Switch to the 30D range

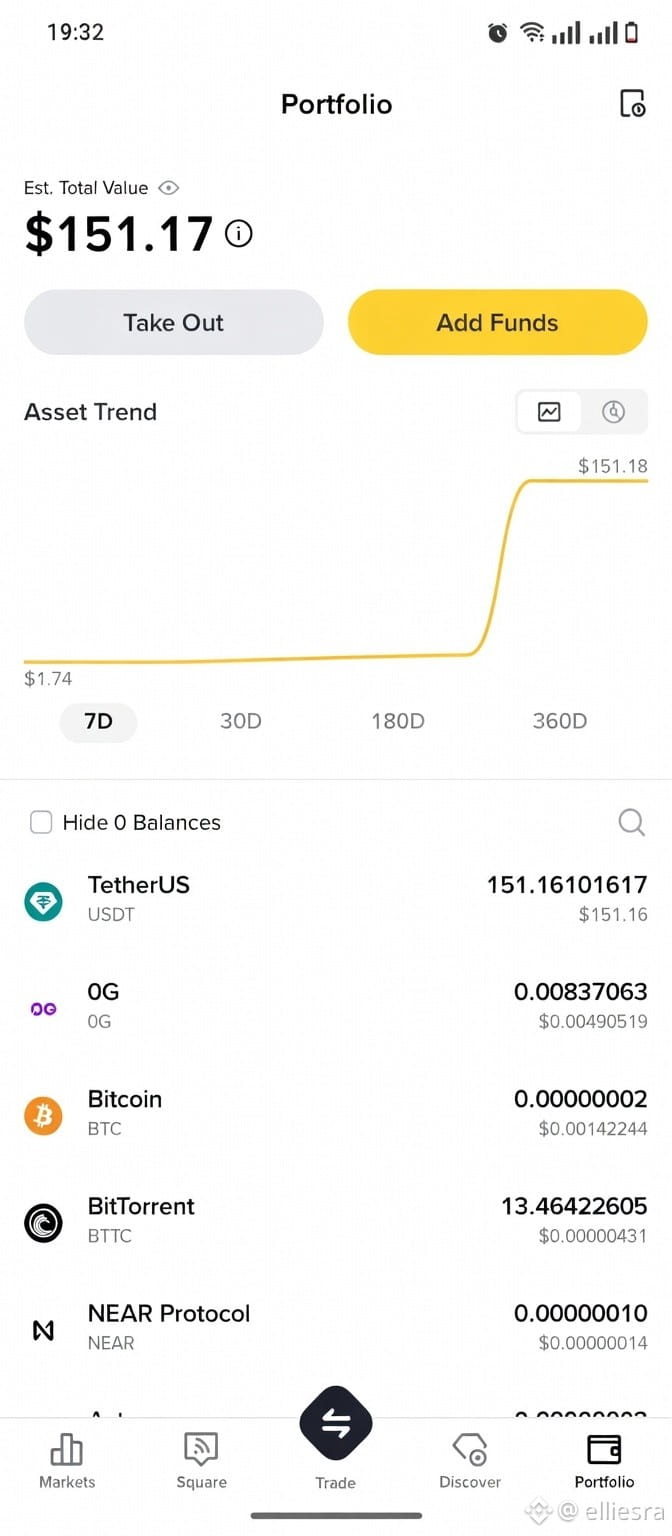coord(240,721)
